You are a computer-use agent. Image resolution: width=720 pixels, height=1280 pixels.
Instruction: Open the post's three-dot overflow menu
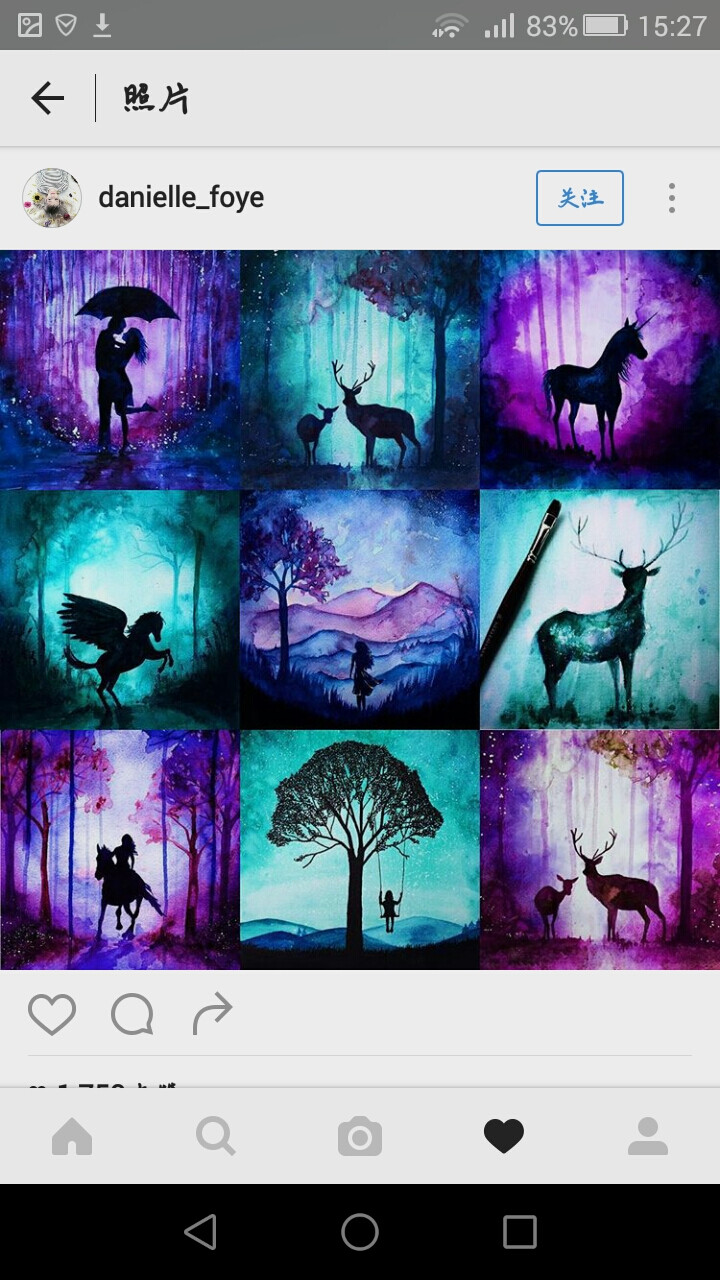(672, 198)
